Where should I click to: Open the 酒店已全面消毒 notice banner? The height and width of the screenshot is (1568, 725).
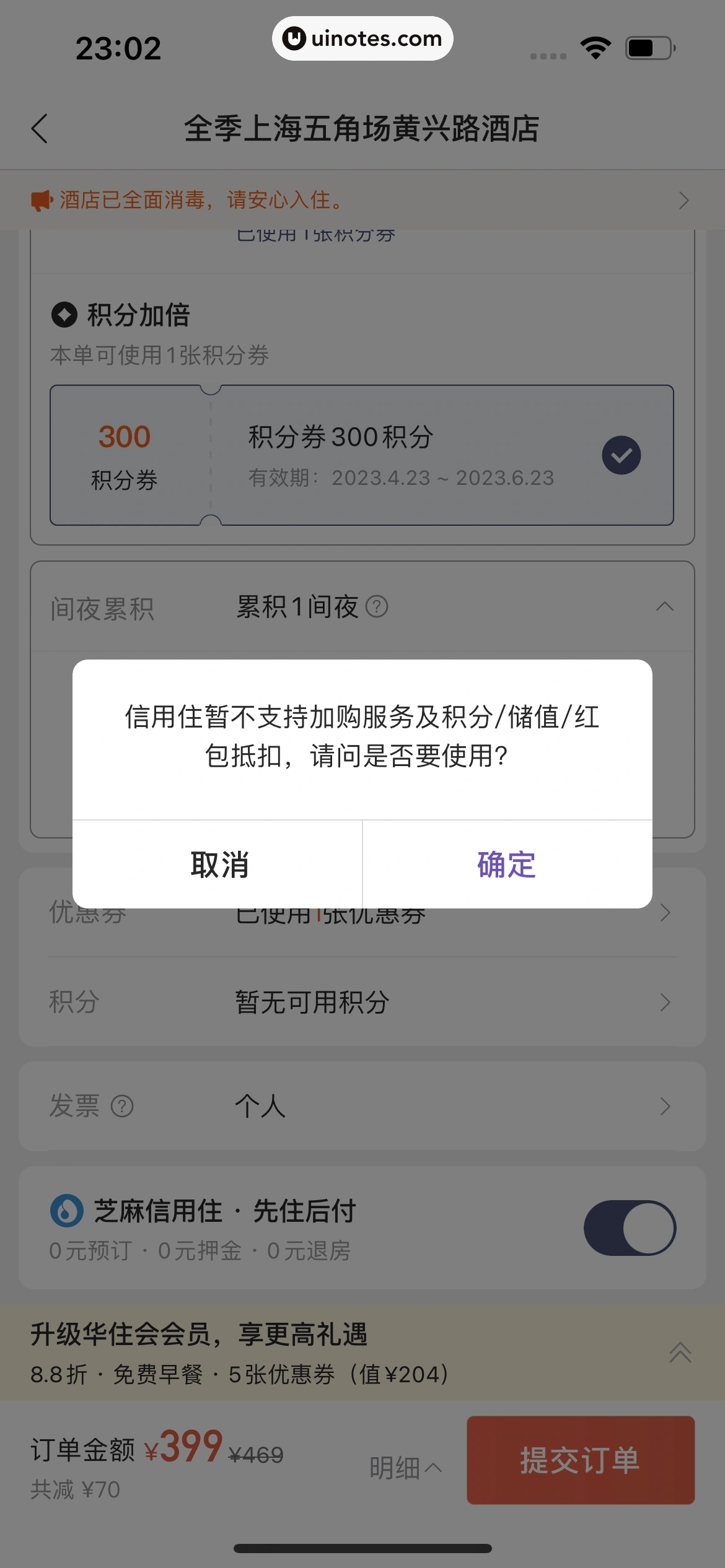362,200
